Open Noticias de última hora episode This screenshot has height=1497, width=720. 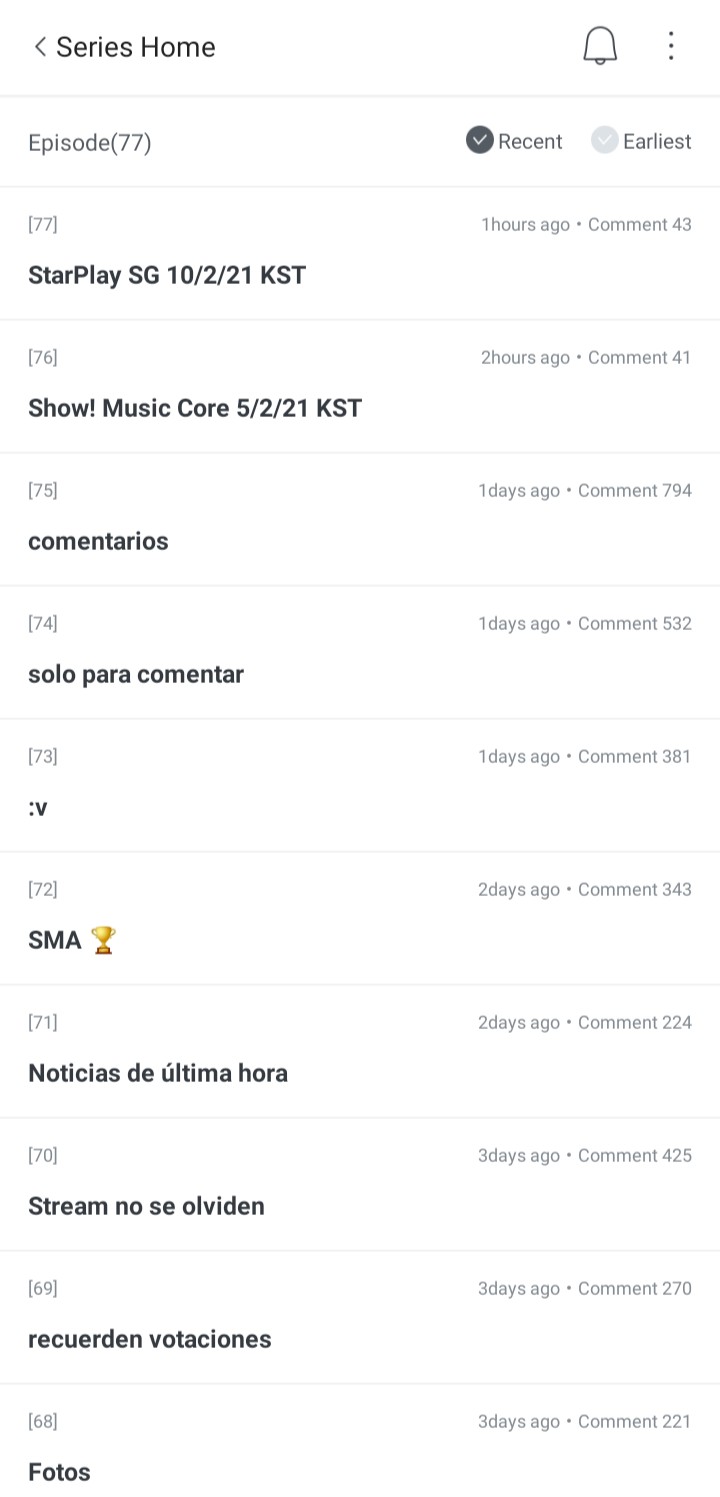[x=158, y=1073]
